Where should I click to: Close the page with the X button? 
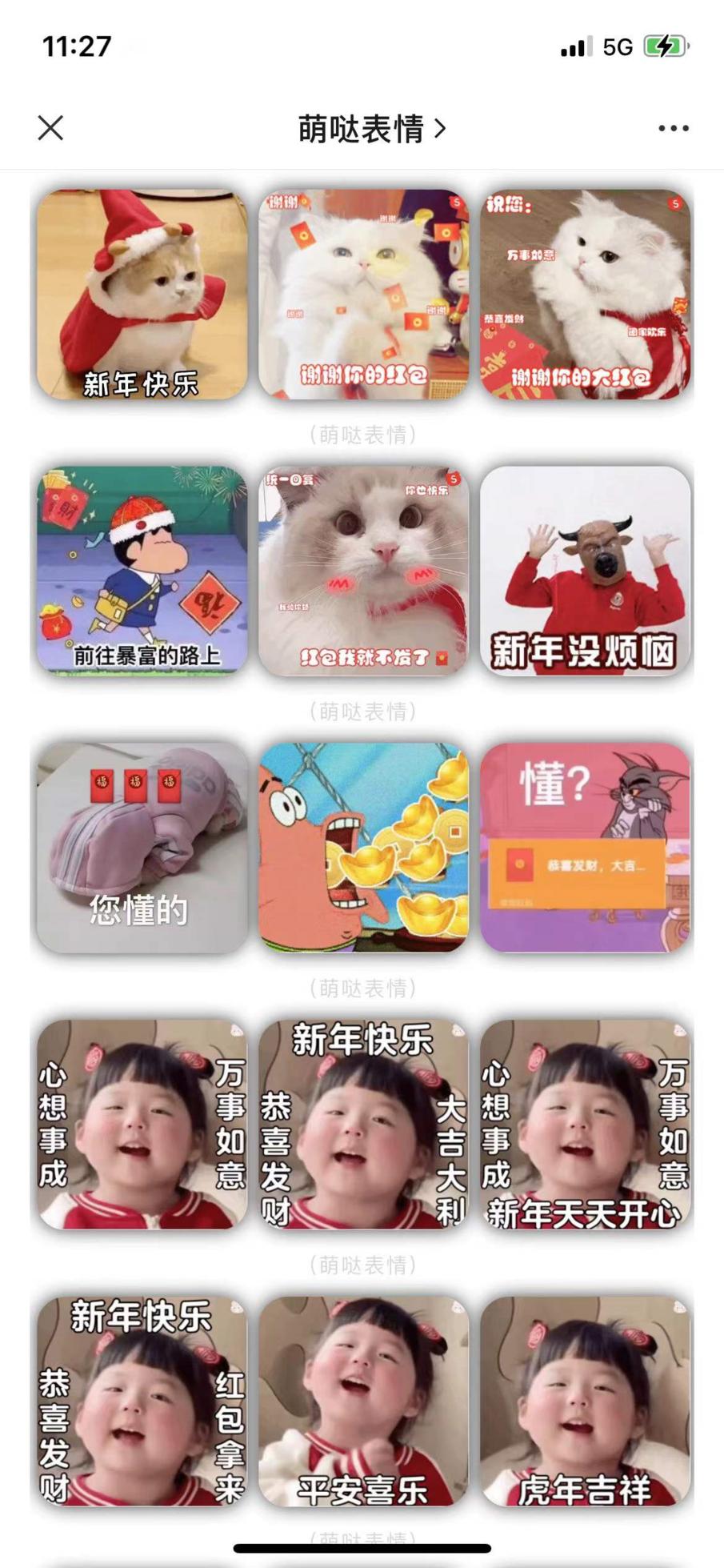pyautogui.click(x=50, y=128)
